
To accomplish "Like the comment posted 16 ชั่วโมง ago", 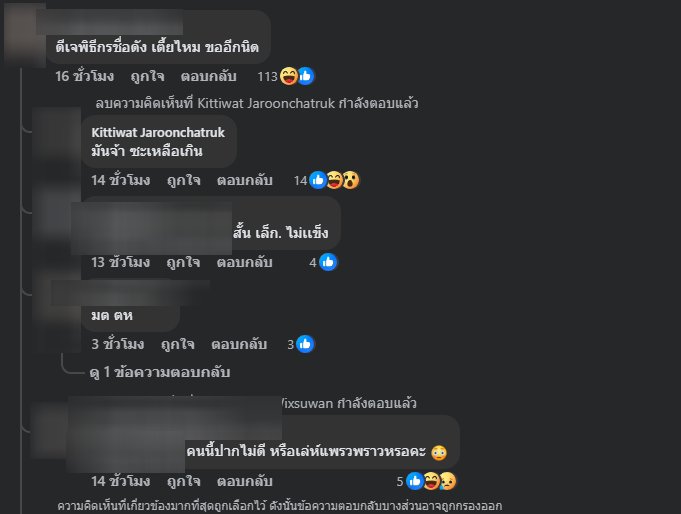I will click(x=146, y=76).
